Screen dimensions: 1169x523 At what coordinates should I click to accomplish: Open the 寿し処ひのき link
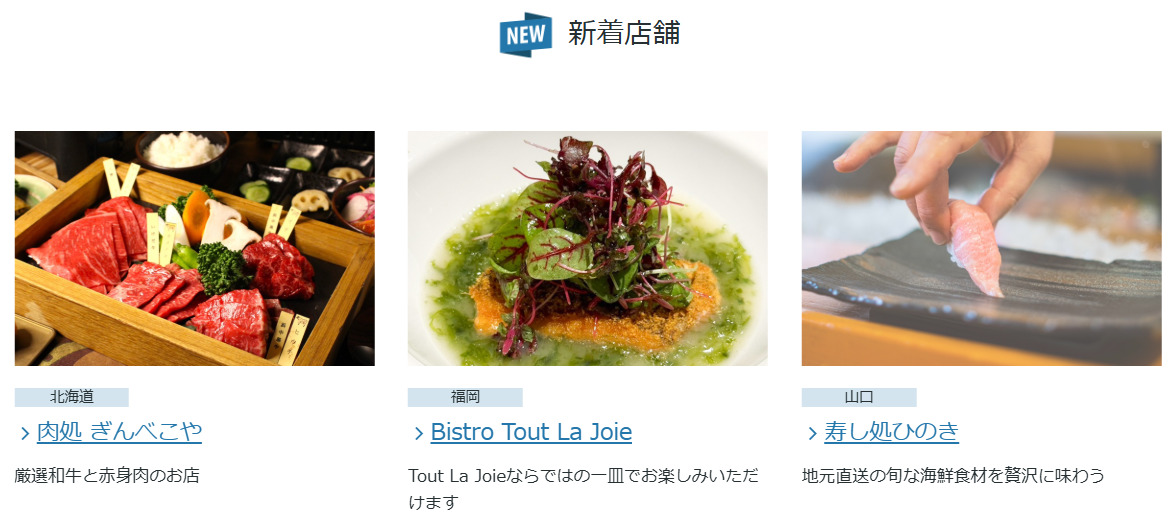click(x=890, y=432)
